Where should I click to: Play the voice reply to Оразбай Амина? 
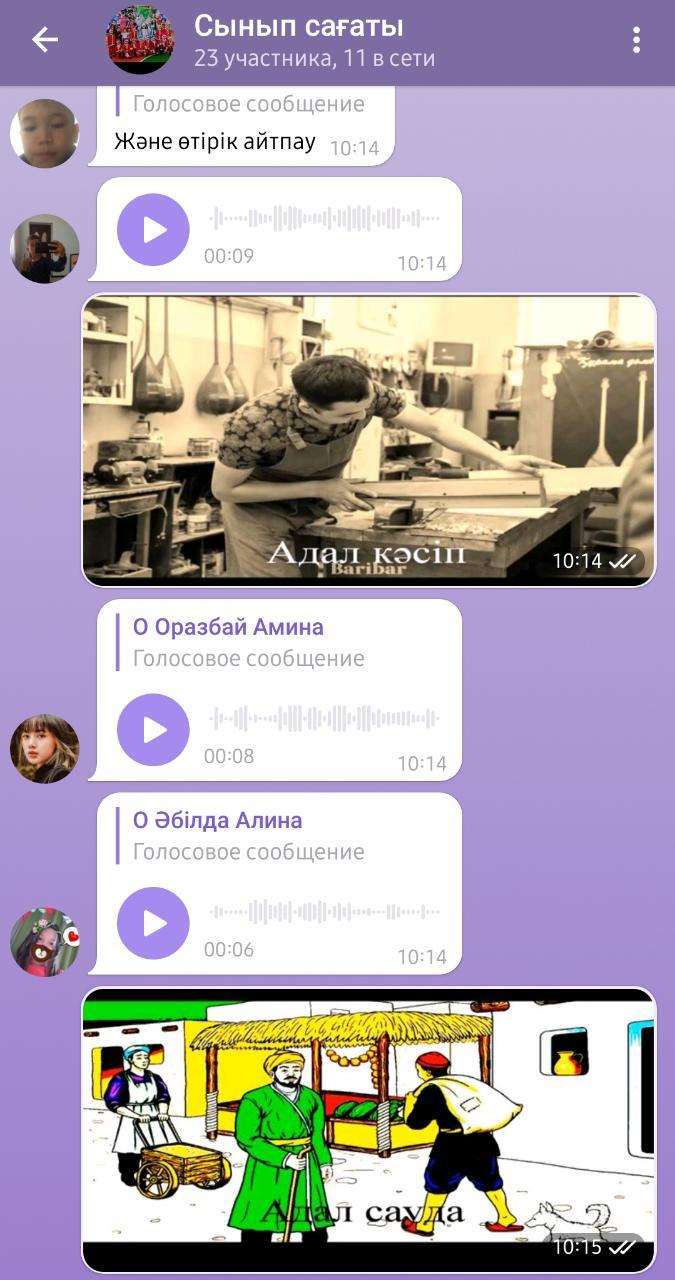click(x=153, y=730)
